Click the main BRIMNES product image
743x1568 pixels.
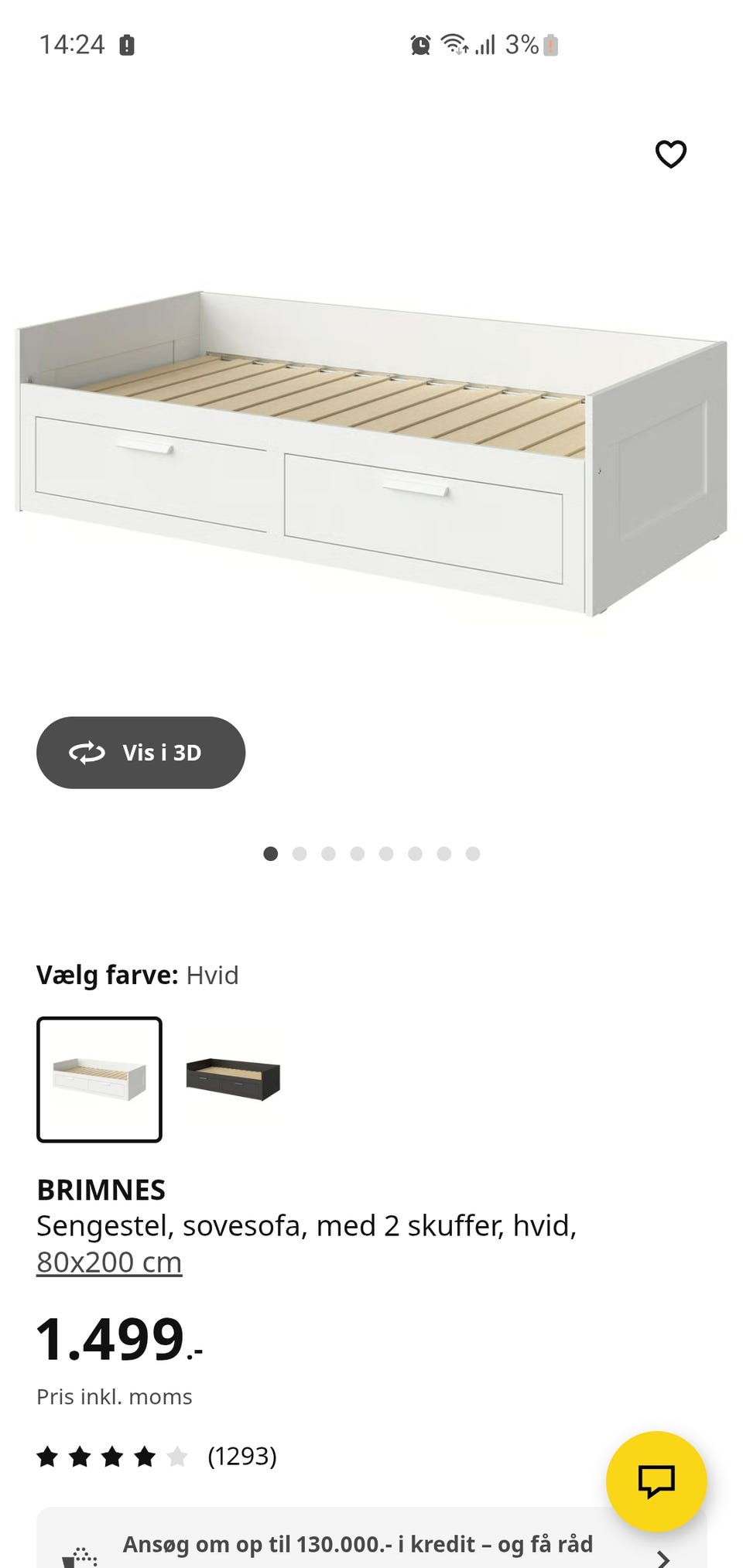(x=371, y=449)
